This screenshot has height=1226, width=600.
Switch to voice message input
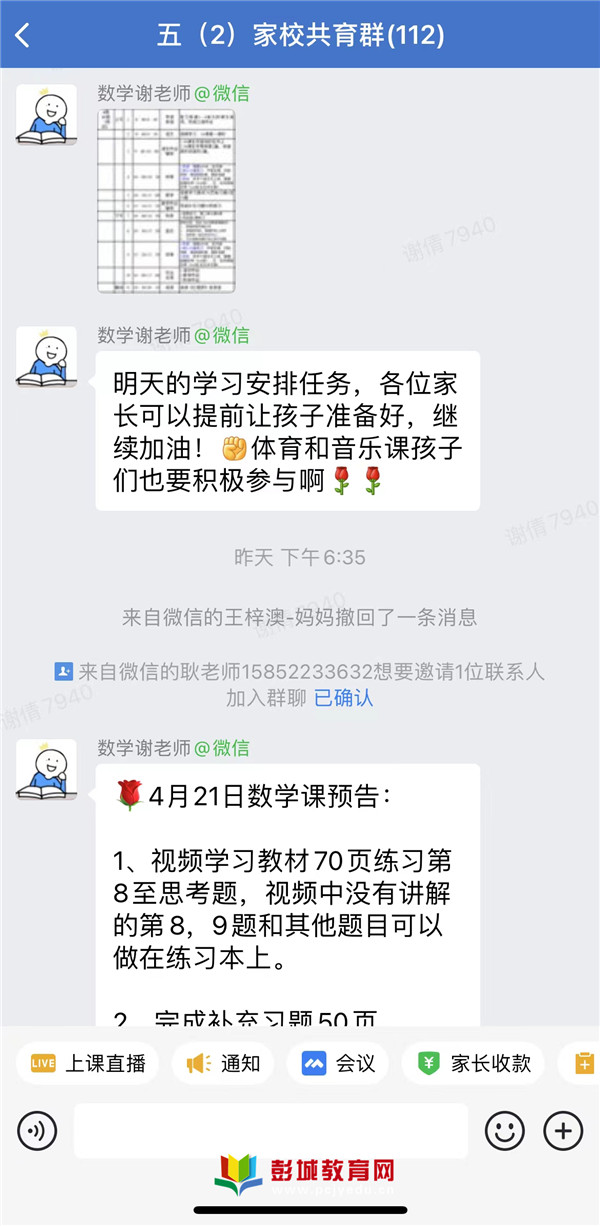[37, 1131]
